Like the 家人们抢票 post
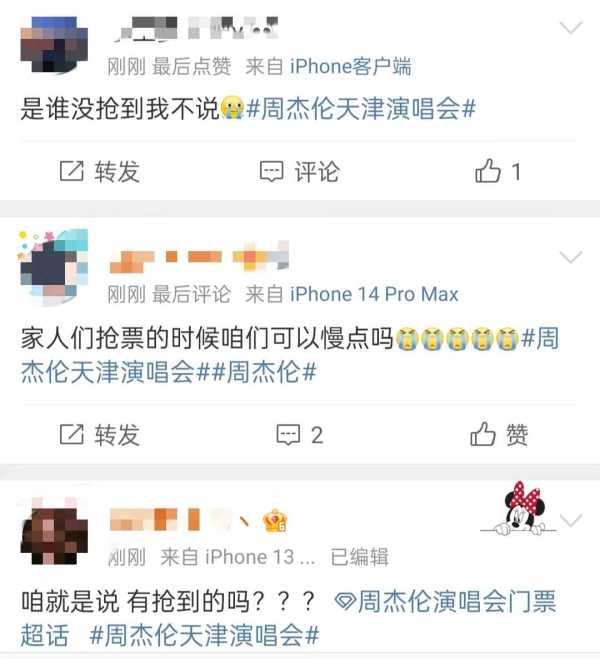This screenshot has height=659, width=600. 498,435
